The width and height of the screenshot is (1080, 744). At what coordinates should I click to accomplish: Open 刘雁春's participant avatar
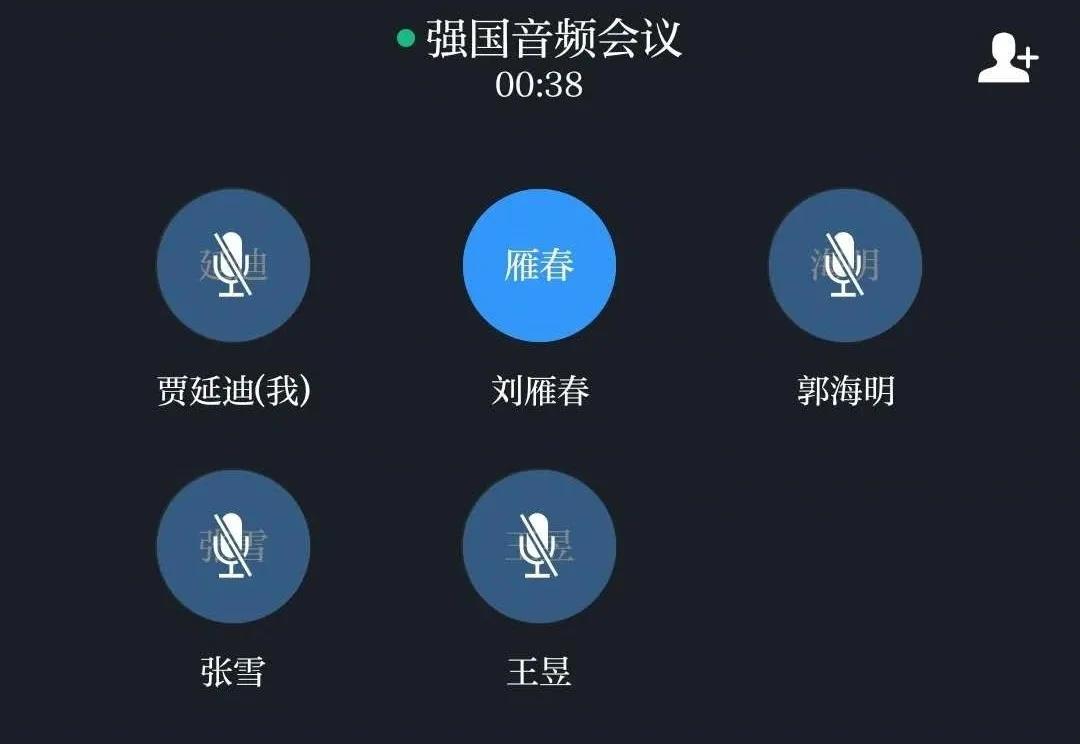tap(539, 266)
